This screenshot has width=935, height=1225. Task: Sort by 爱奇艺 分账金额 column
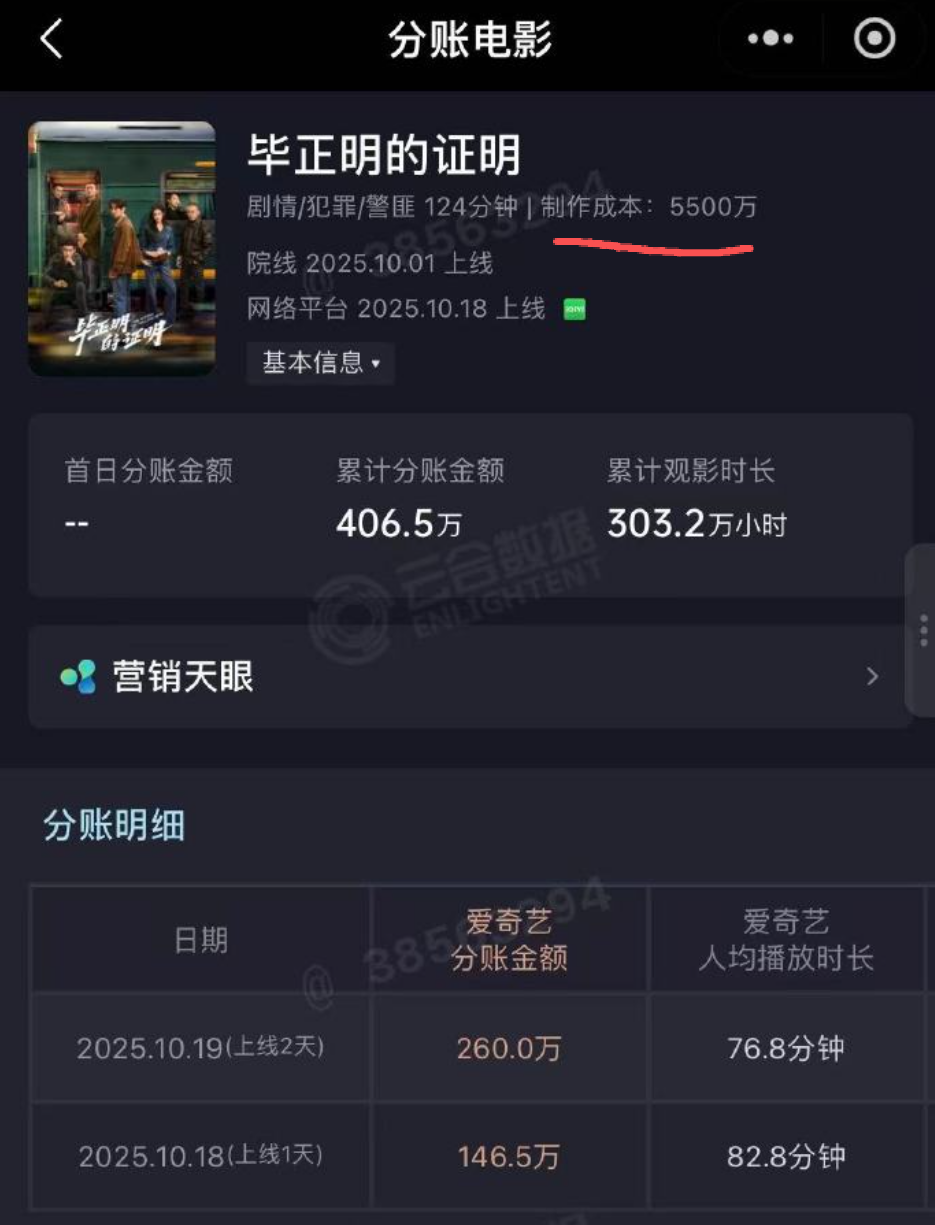click(x=509, y=940)
